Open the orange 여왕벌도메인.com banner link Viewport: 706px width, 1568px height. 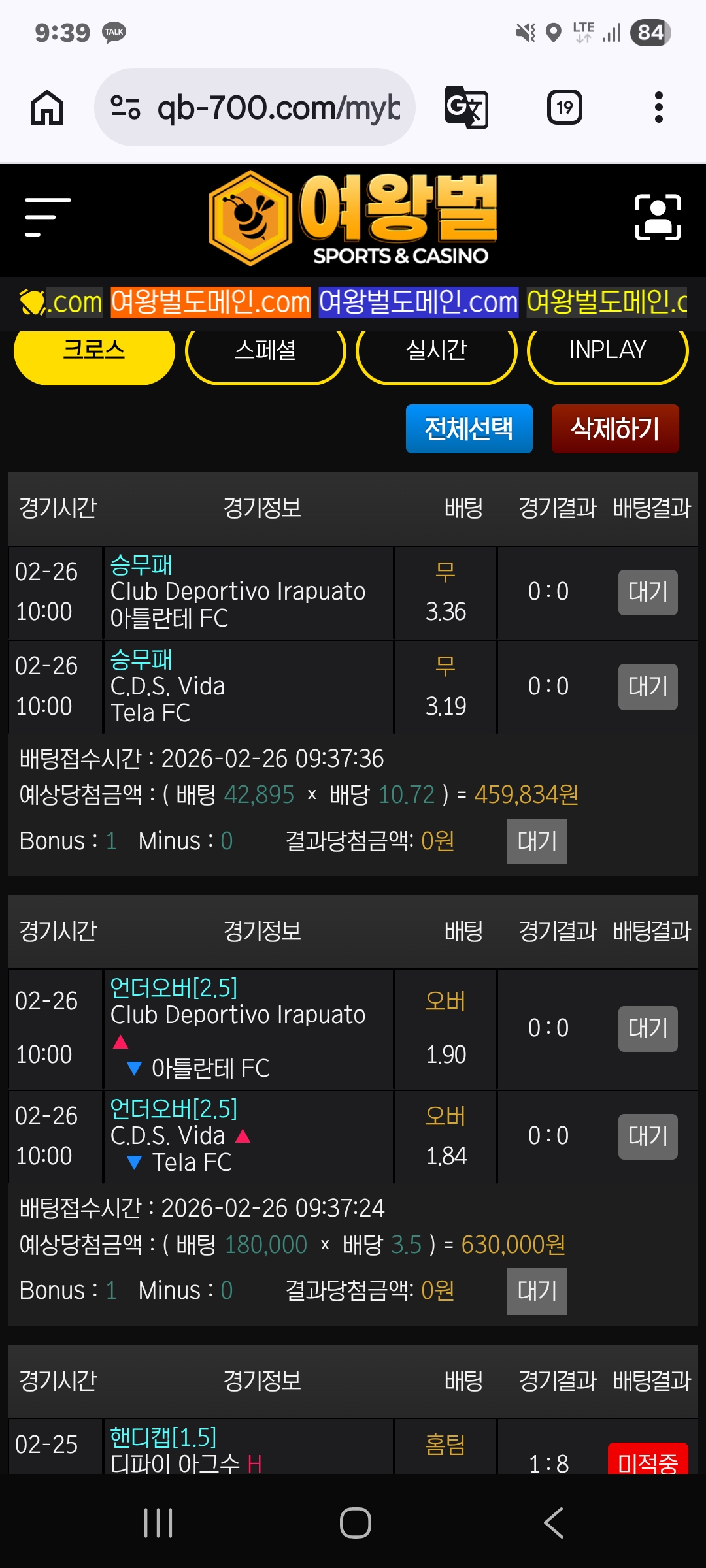(210, 302)
